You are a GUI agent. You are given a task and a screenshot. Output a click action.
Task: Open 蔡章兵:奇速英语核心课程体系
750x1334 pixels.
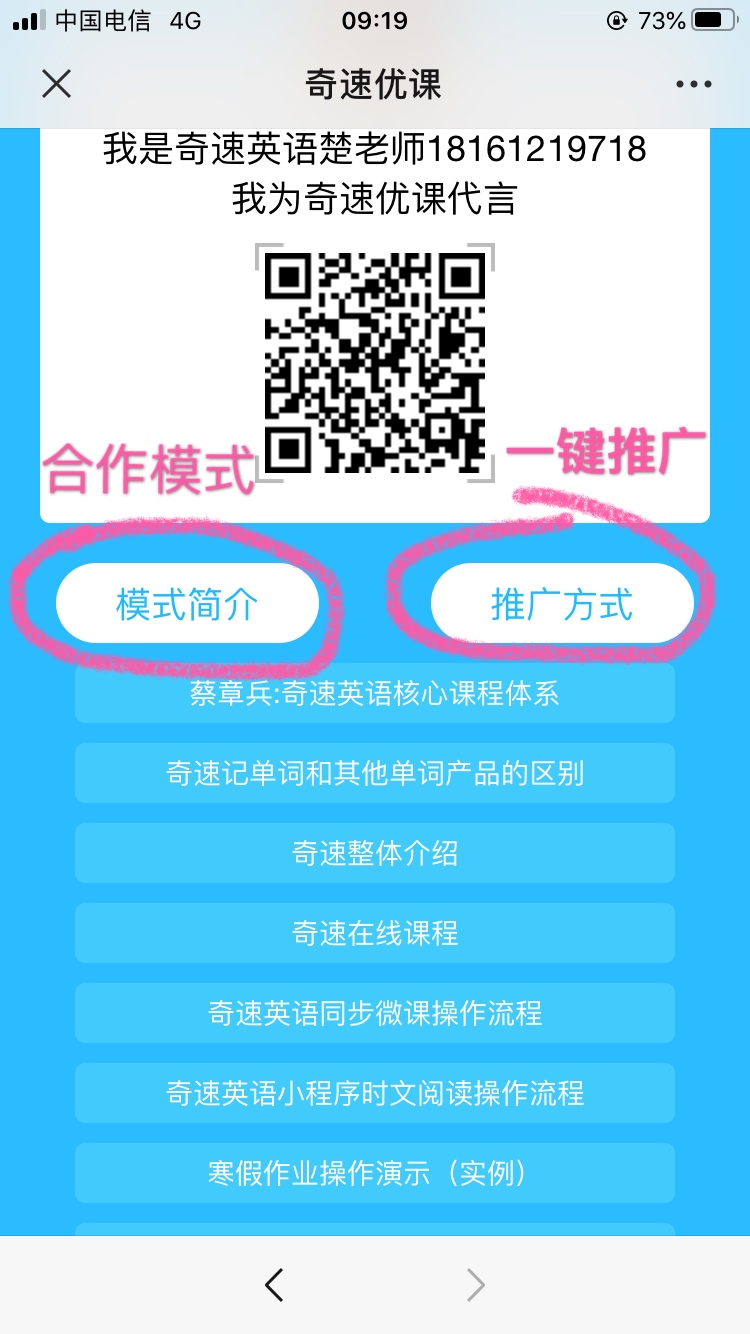[x=375, y=693]
